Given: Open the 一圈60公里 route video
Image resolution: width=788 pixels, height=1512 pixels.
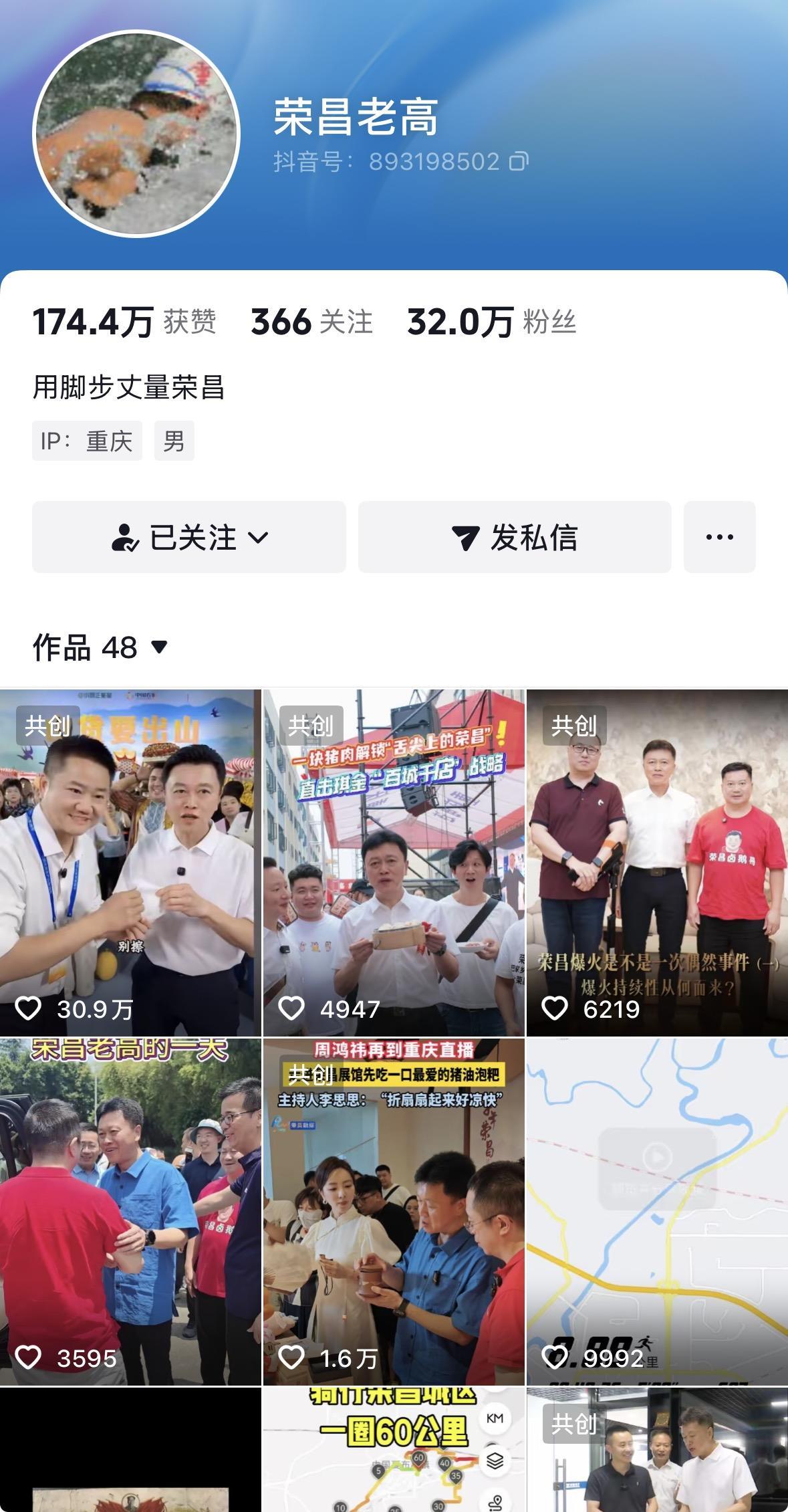Looking at the screenshot, I should tap(394, 1450).
